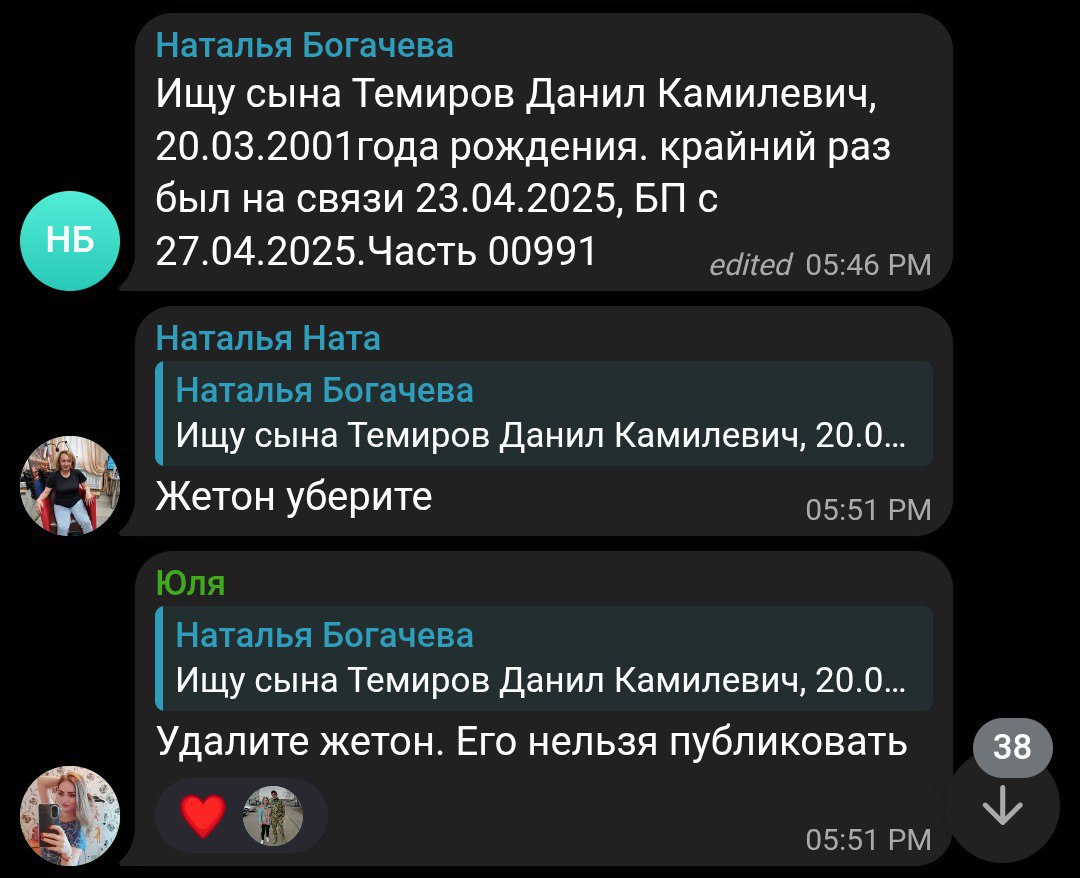Tap the sender name Юля
Screen dimensions: 1080x878
click(190, 583)
